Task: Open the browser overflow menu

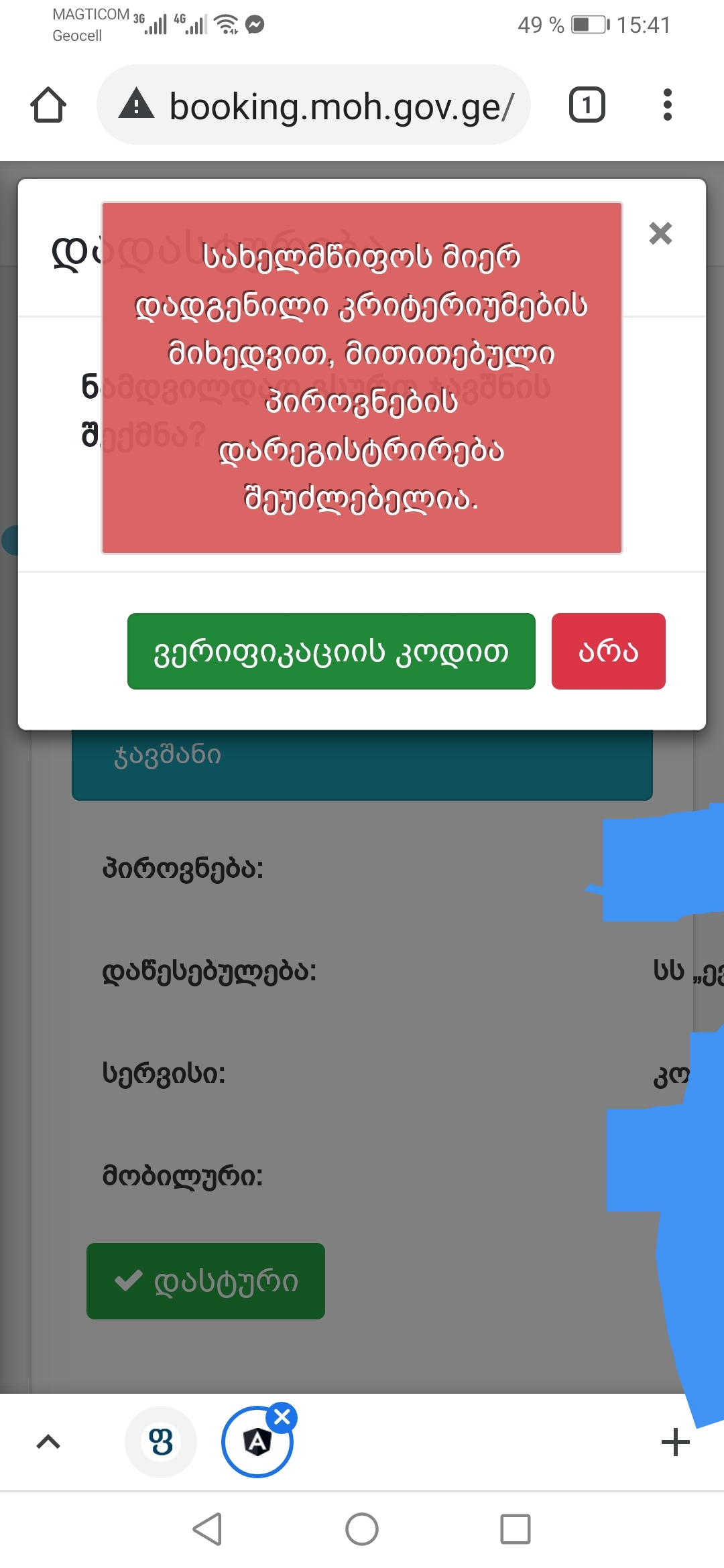Action: (666, 105)
